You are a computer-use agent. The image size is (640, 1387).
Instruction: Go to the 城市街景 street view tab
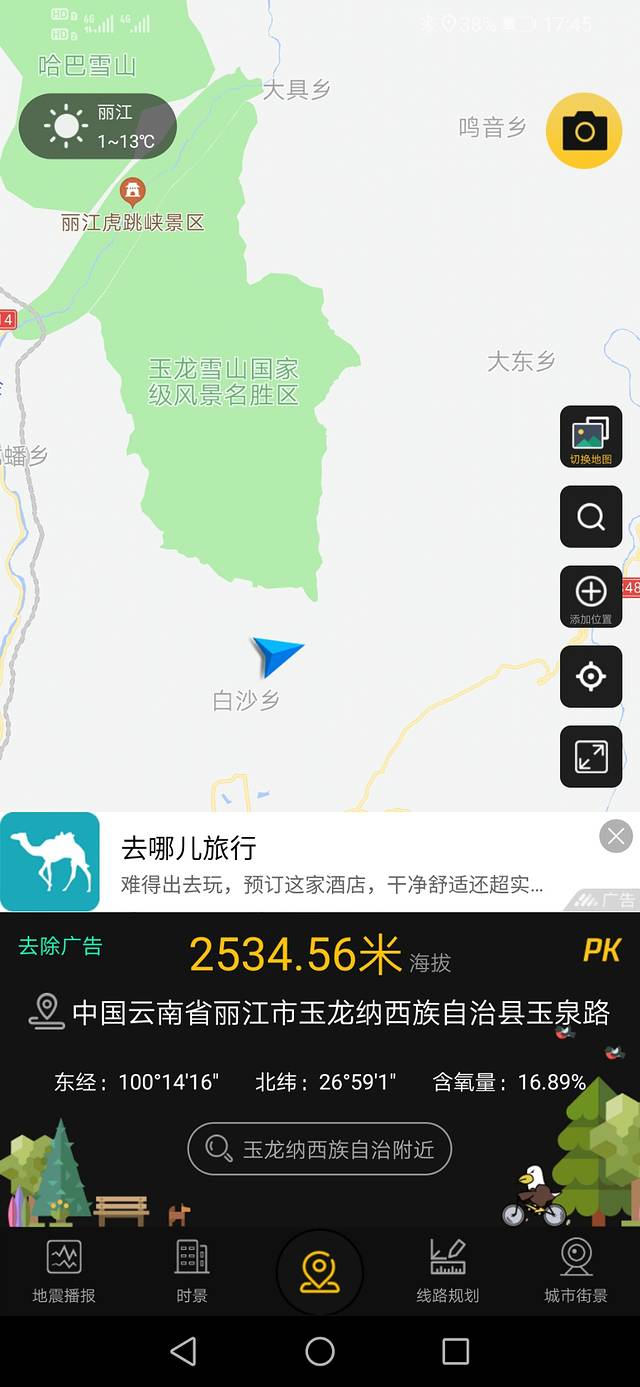pos(575,1270)
